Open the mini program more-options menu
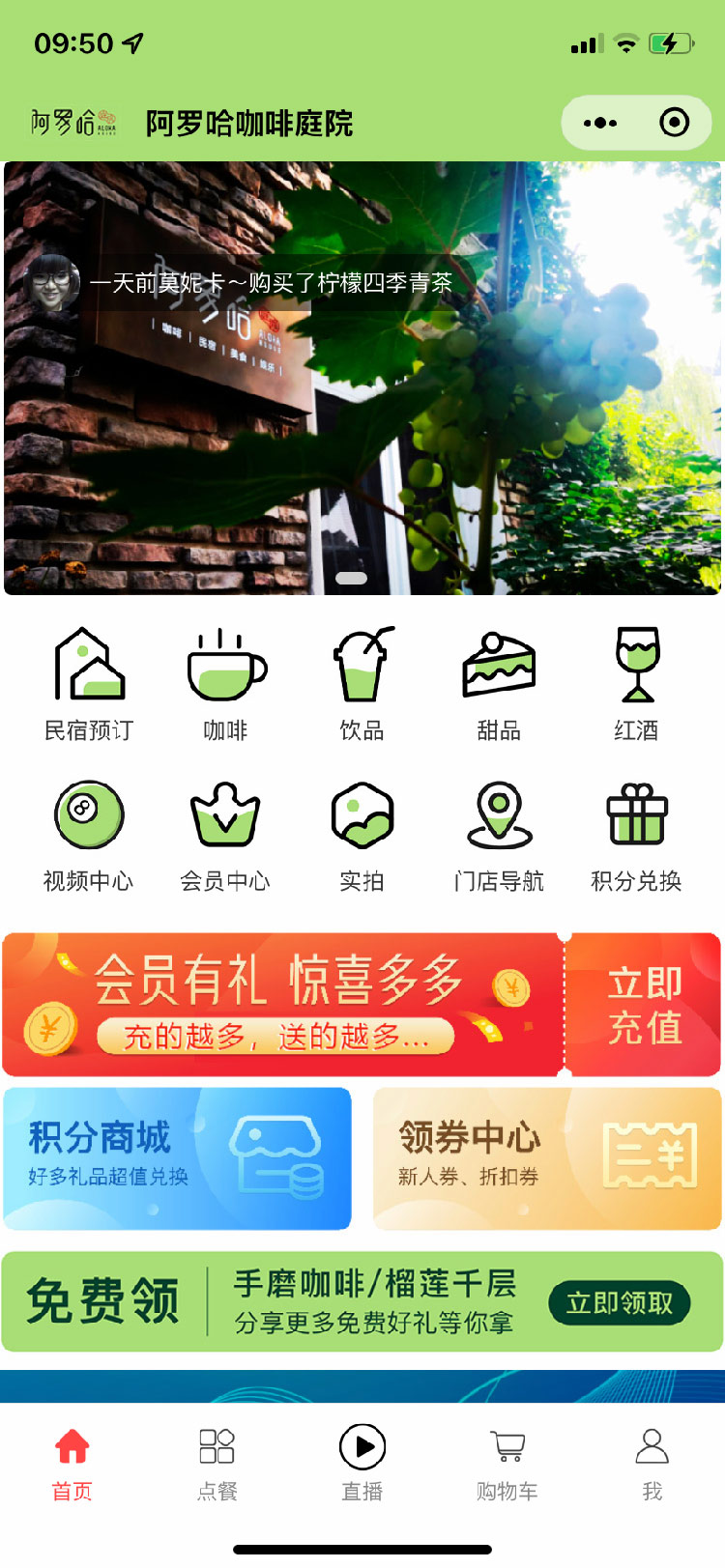 click(600, 123)
